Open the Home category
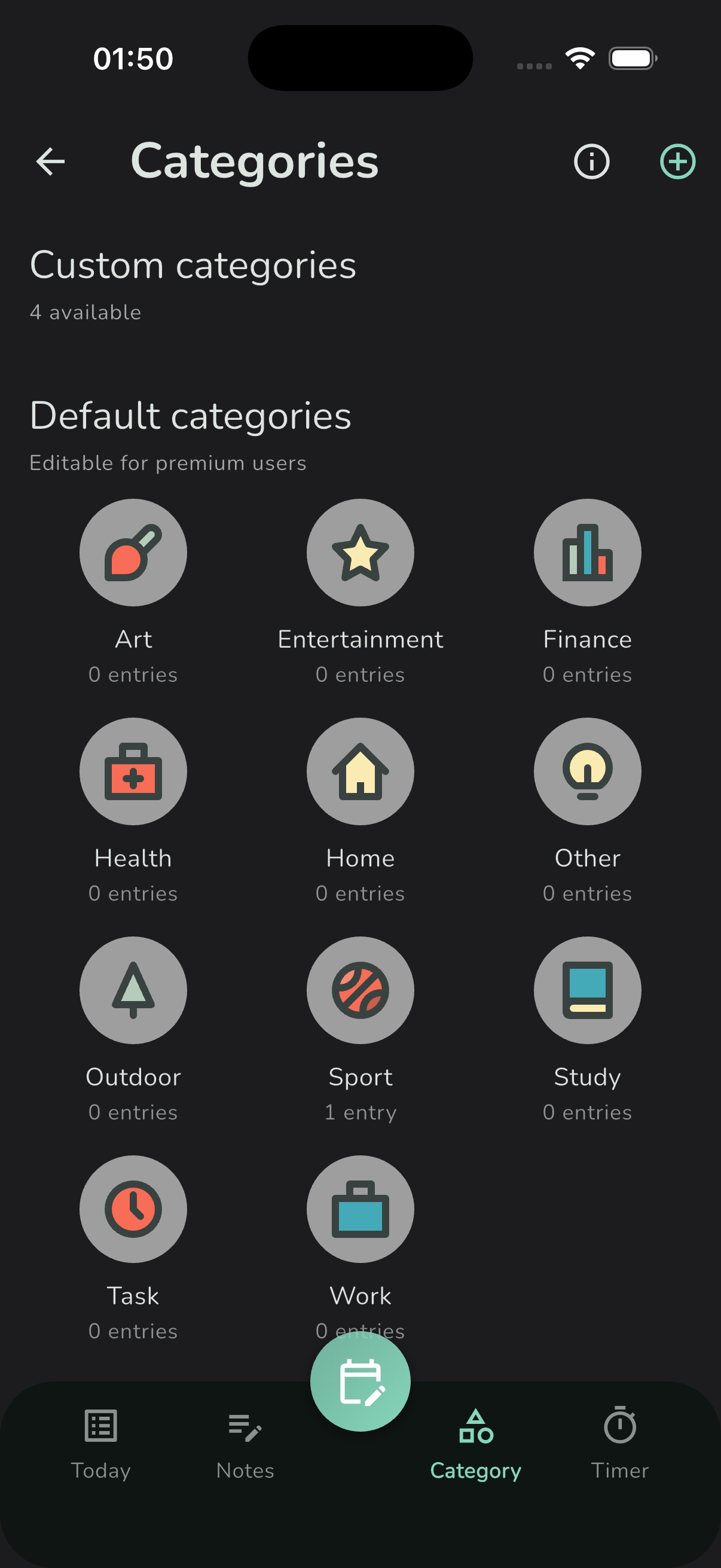Viewport: 721px width, 1568px height. click(x=359, y=771)
